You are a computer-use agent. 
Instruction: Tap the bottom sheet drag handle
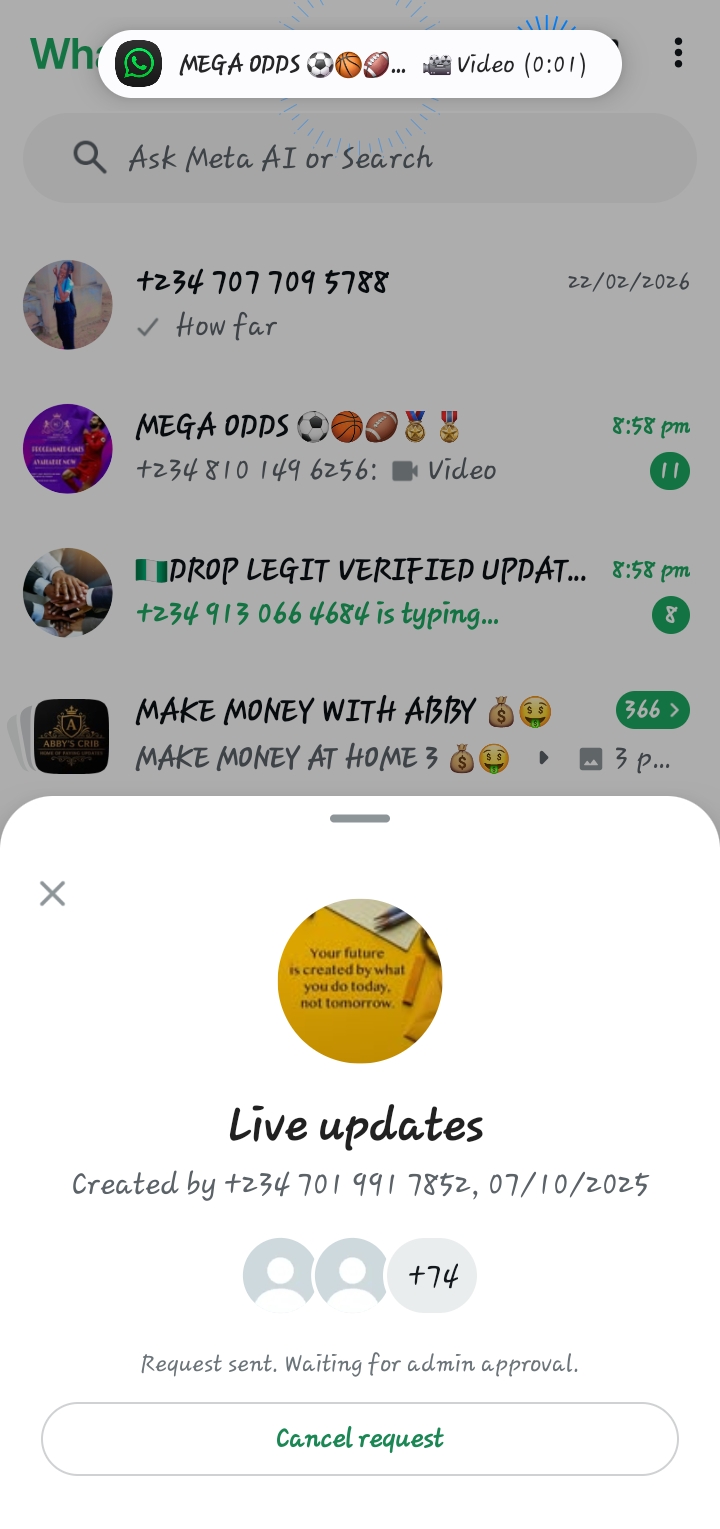pos(360,818)
